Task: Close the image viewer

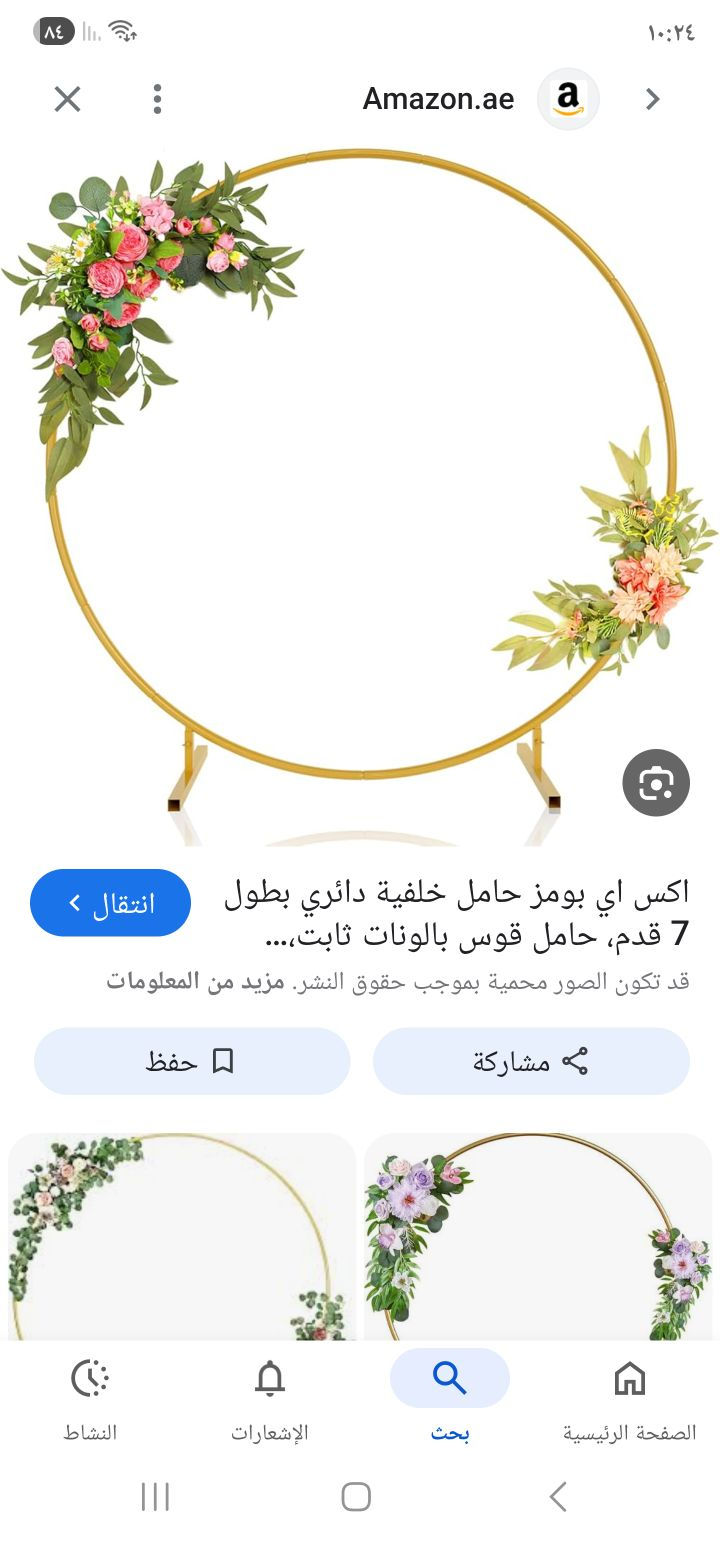Action: pos(67,99)
